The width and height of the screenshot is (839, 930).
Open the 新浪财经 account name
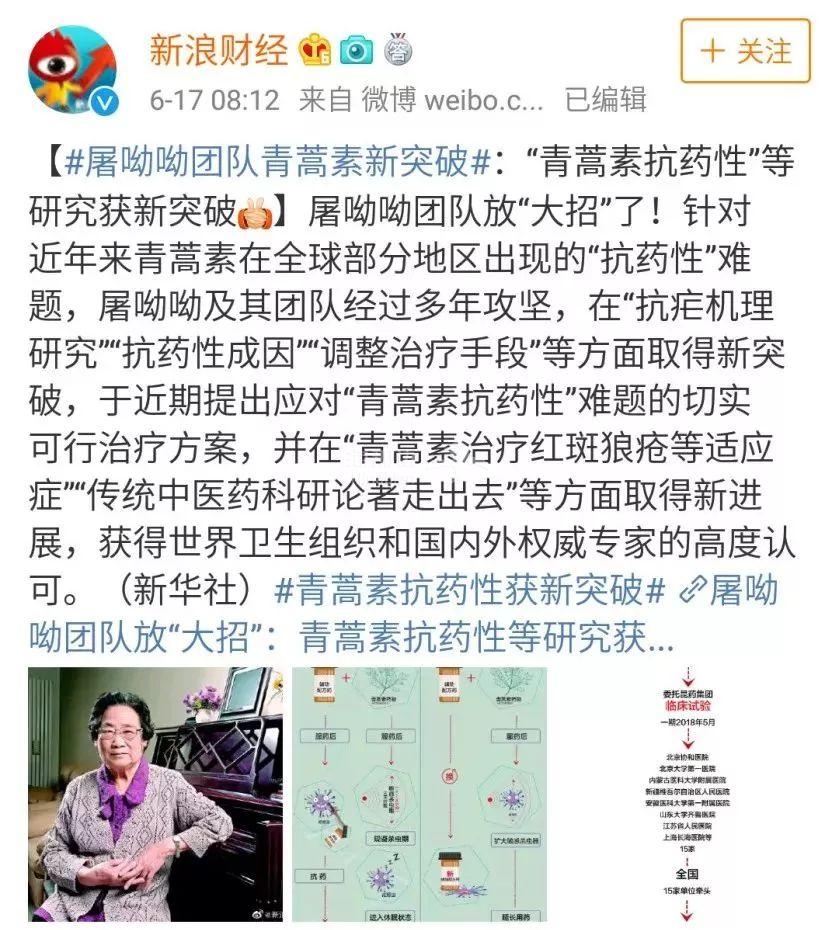(218, 48)
